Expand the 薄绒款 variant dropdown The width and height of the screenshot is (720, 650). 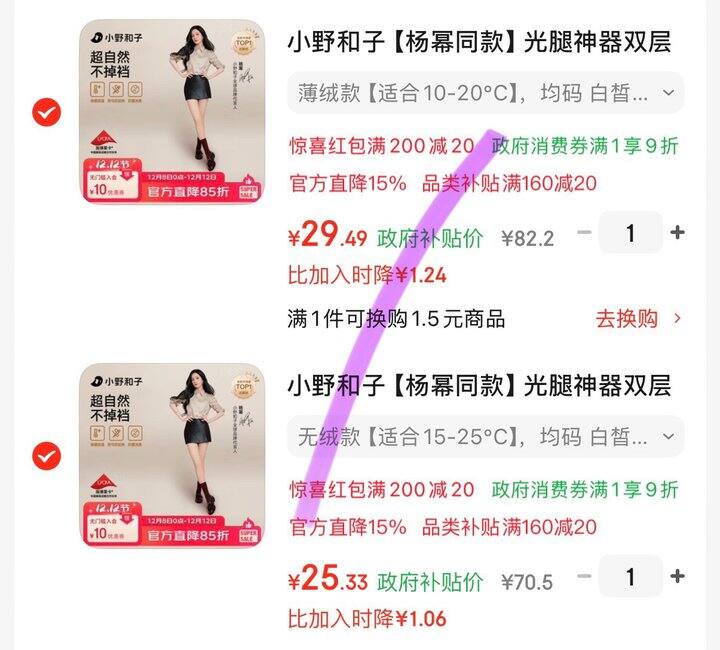(485, 94)
